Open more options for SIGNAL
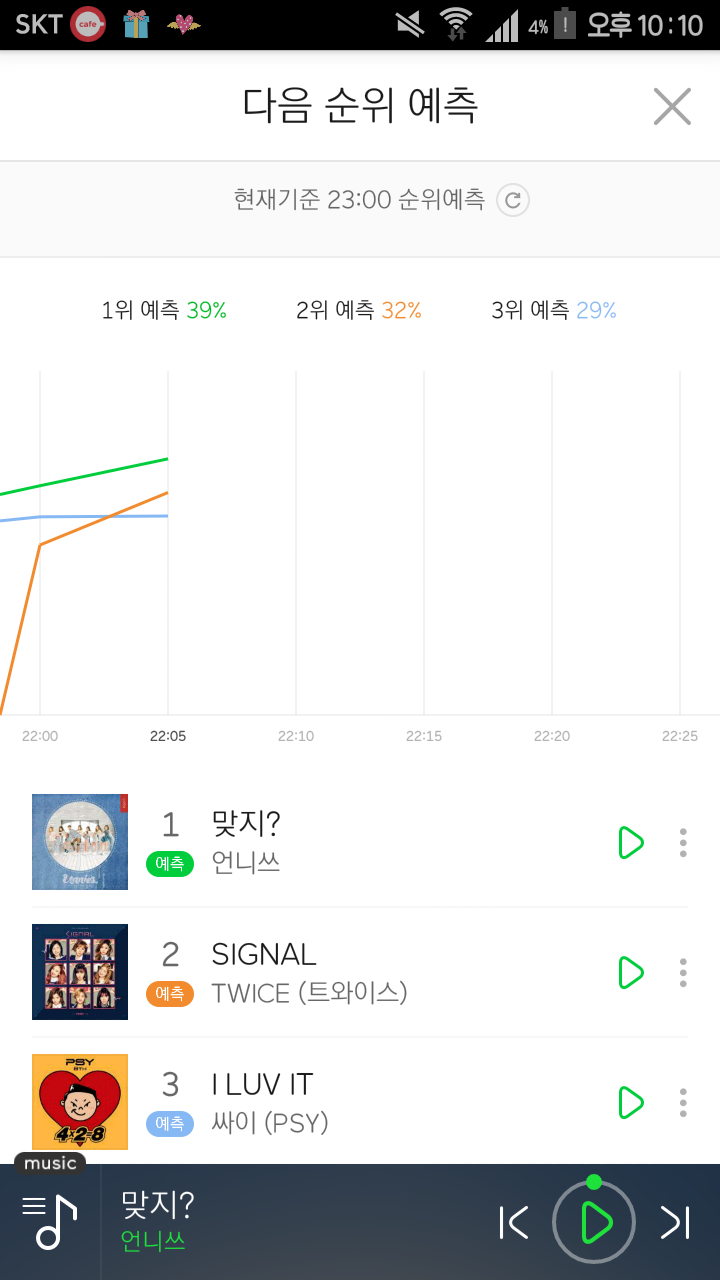Screen dimensions: 720x1280 coord(683,972)
